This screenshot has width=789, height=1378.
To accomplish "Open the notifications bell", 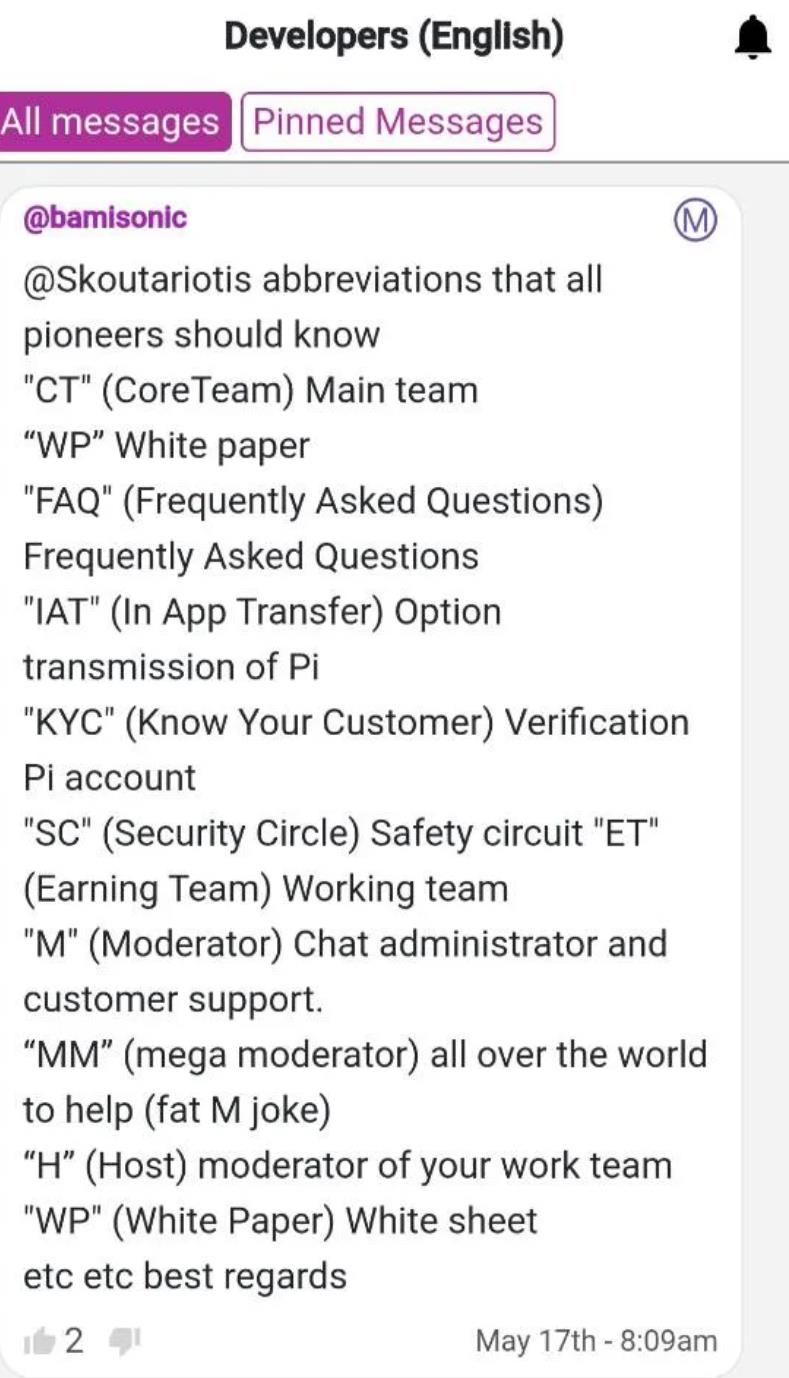I will point(753,39).
